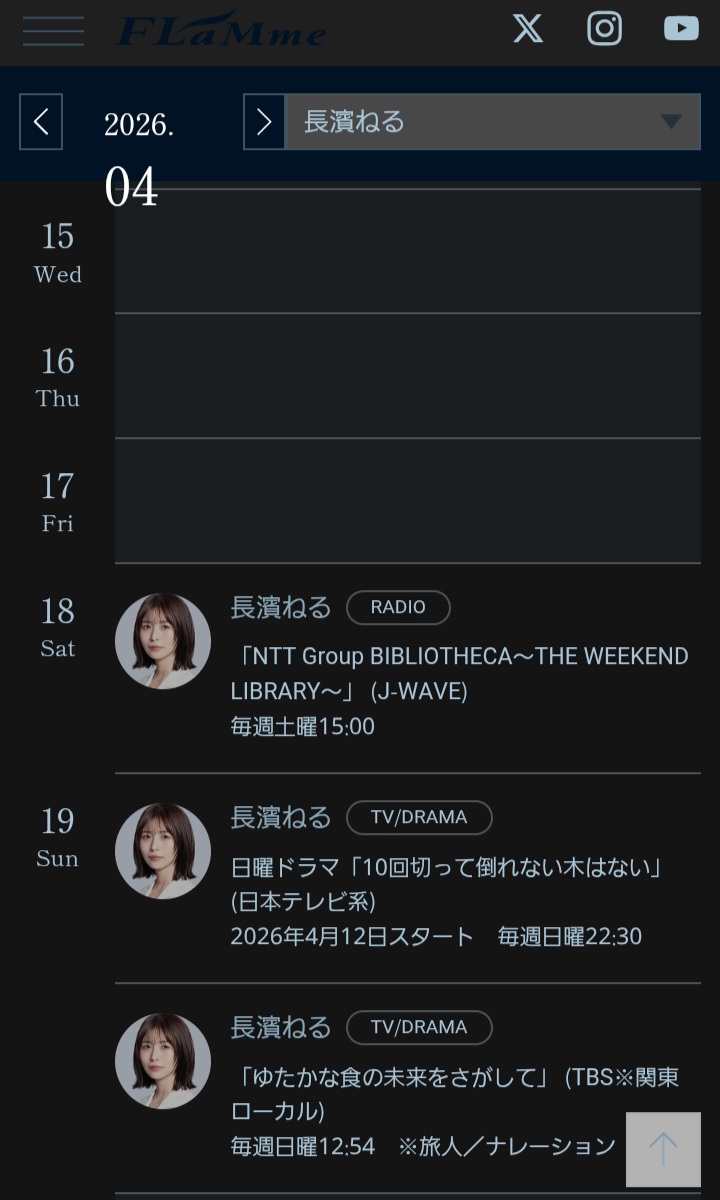Open the NTT Group BIBLIOTHECA radio entry
This screenshot has width=720, height=1200.
tap(459, 672)
